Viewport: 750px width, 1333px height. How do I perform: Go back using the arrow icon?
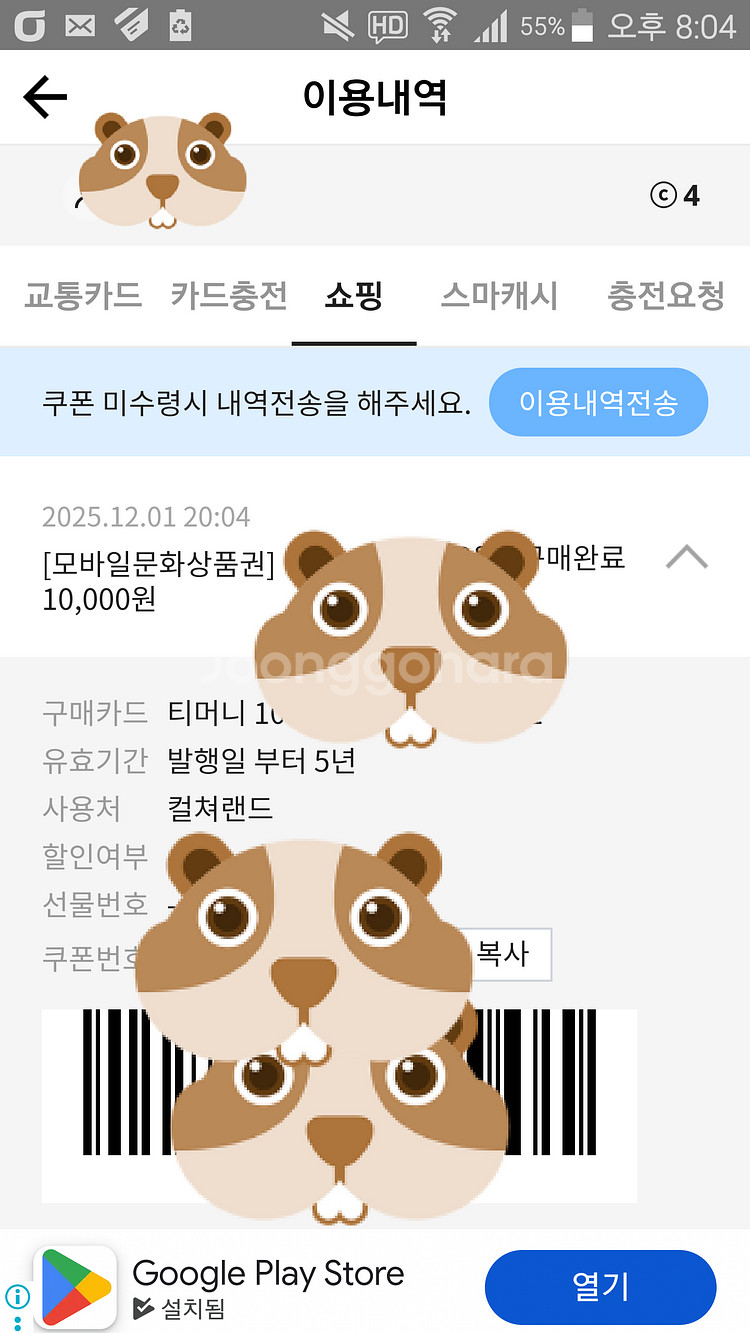pos(45,98)
